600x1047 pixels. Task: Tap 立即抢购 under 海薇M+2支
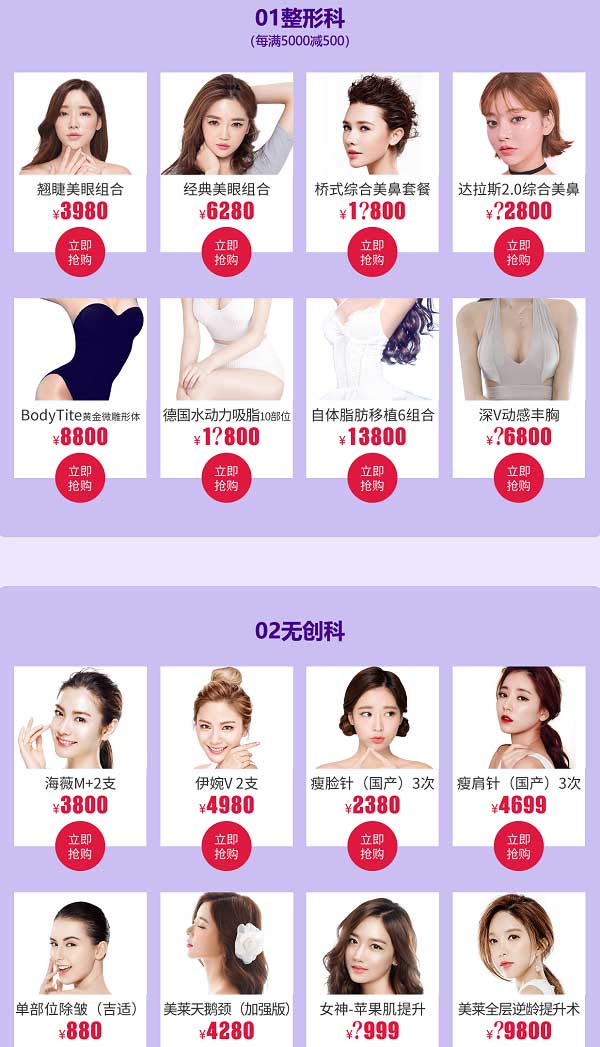coord(80,846)
